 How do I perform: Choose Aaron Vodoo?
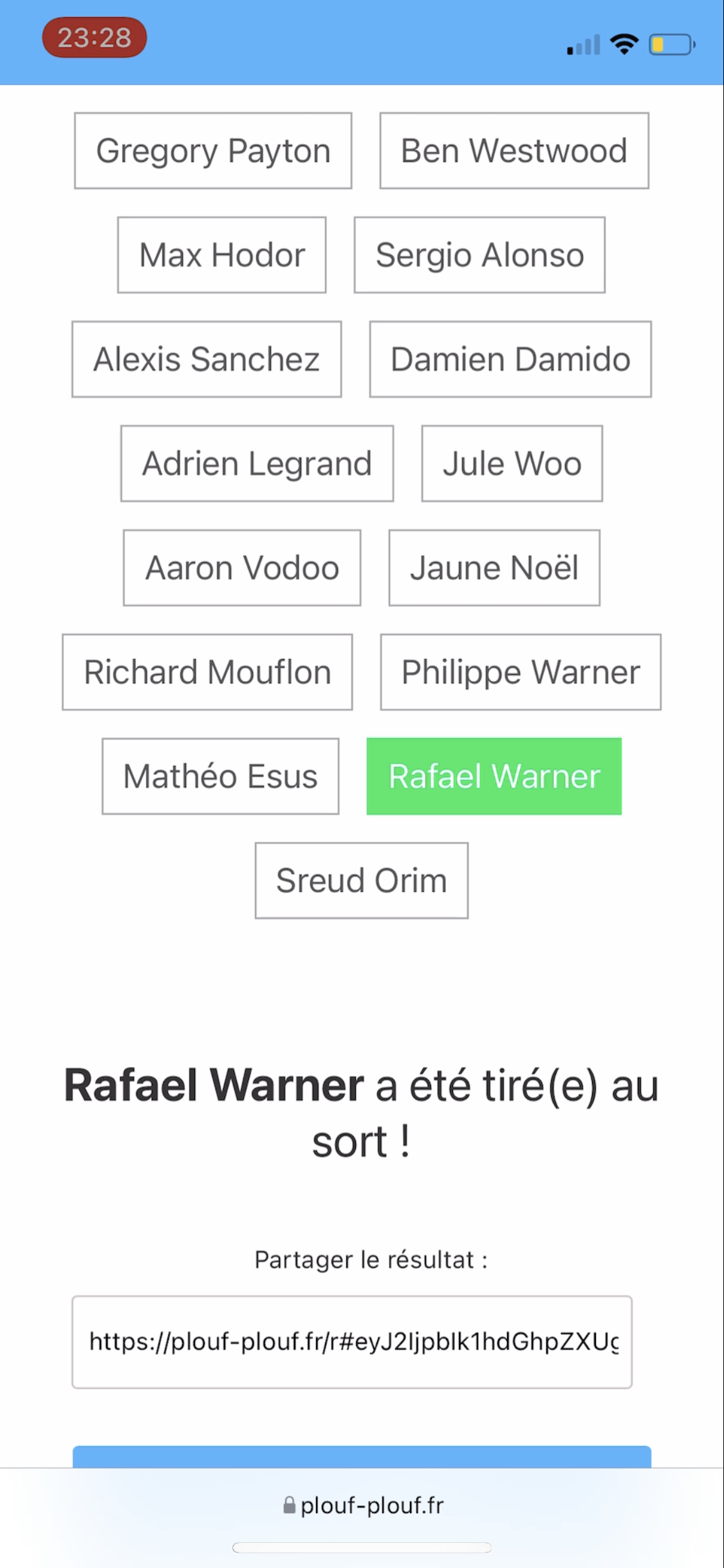tap(242, 568)
